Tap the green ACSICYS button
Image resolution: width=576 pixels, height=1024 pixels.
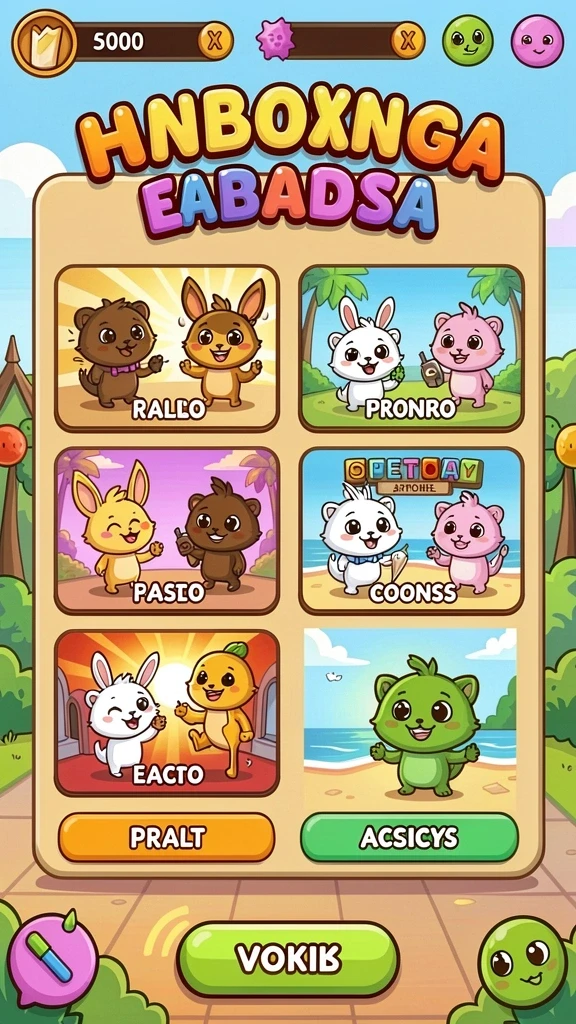tap(409, 837)
